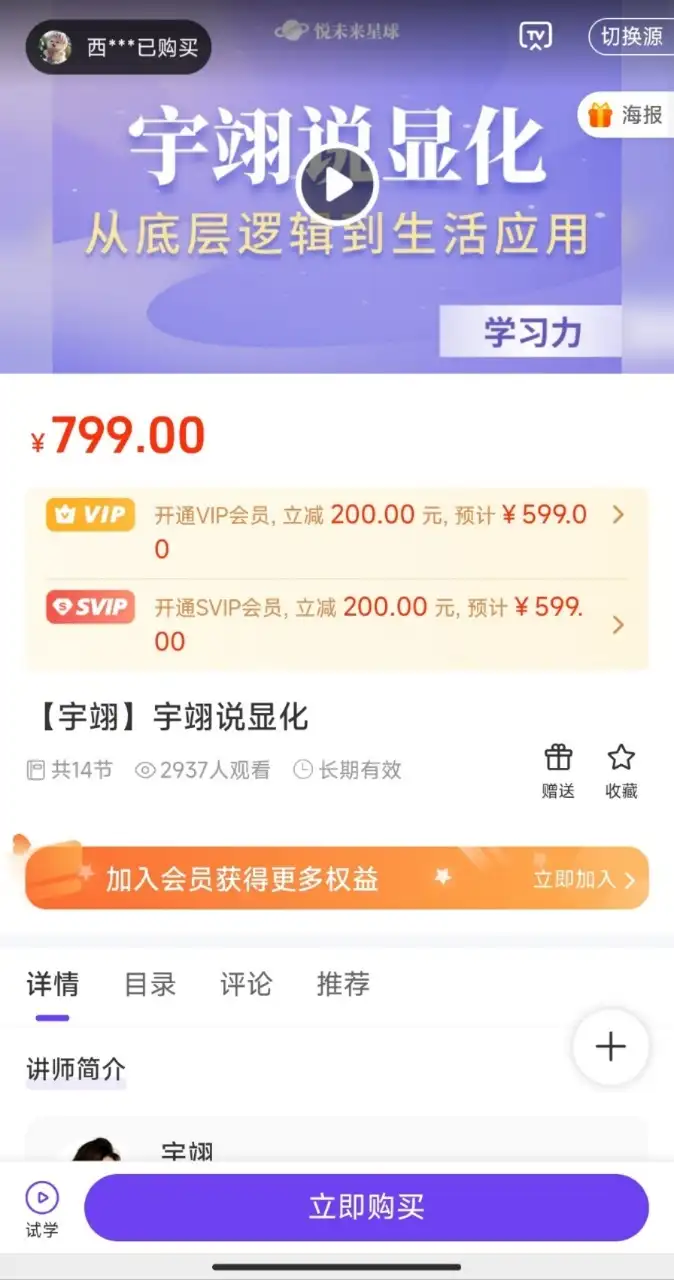674x1280 pixels.
Task: Open the SVIP membership discount row
Action: click(337, 624)
